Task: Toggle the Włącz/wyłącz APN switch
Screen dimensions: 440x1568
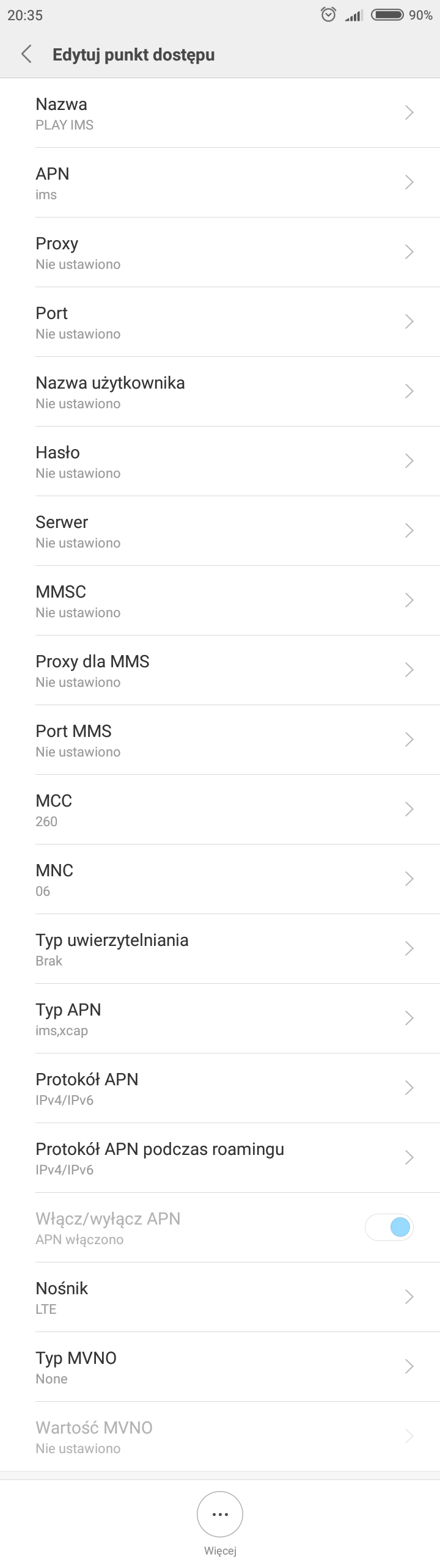Action: point(389,1227)
